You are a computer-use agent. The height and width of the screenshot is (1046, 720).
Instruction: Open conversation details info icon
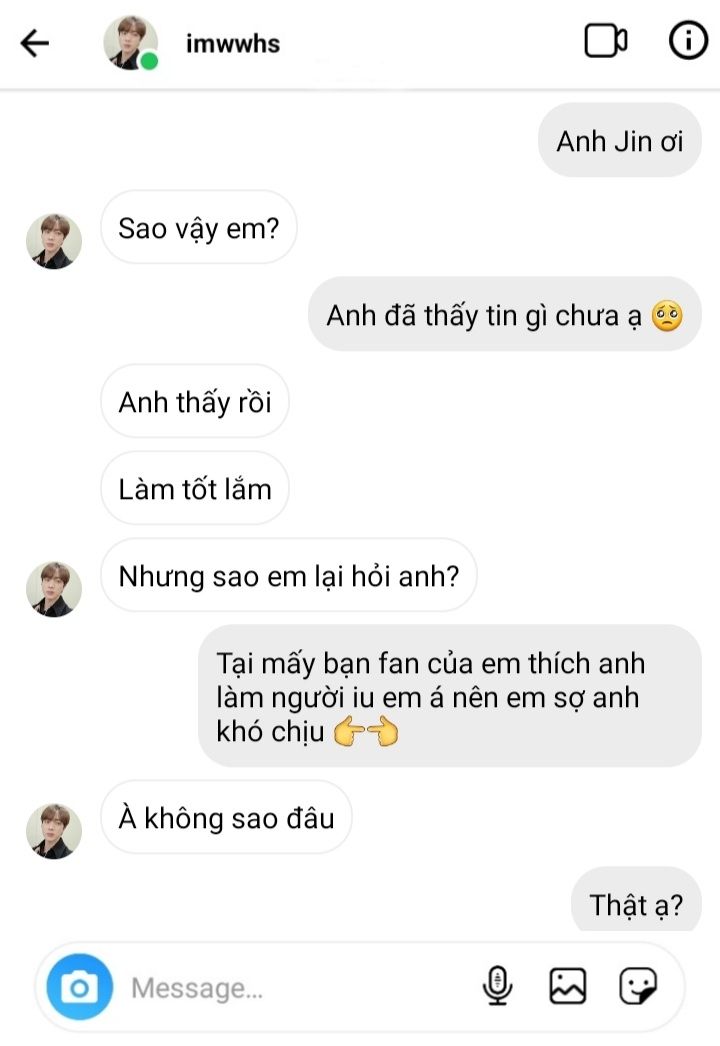click(x=688, y=42)
